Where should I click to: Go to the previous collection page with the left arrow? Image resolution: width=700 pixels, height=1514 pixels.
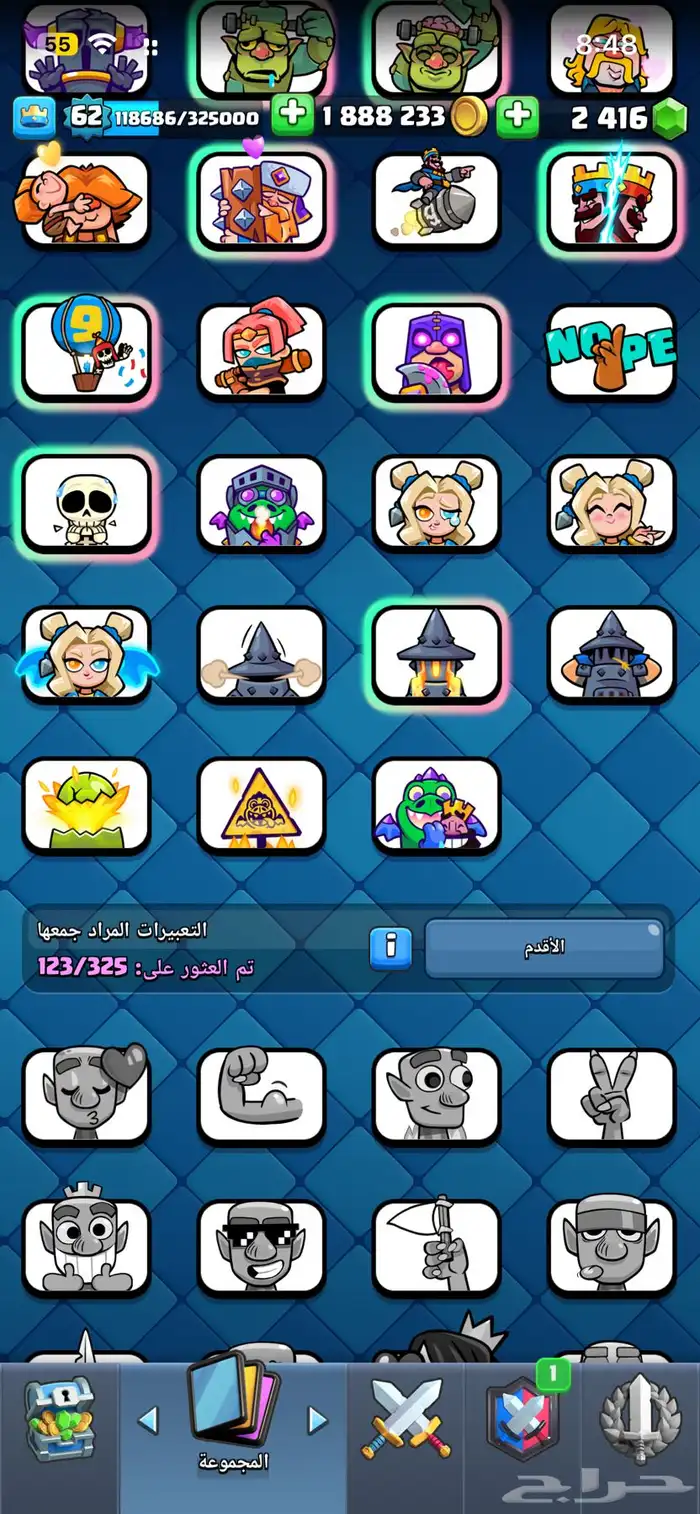tap(148, 1419)
